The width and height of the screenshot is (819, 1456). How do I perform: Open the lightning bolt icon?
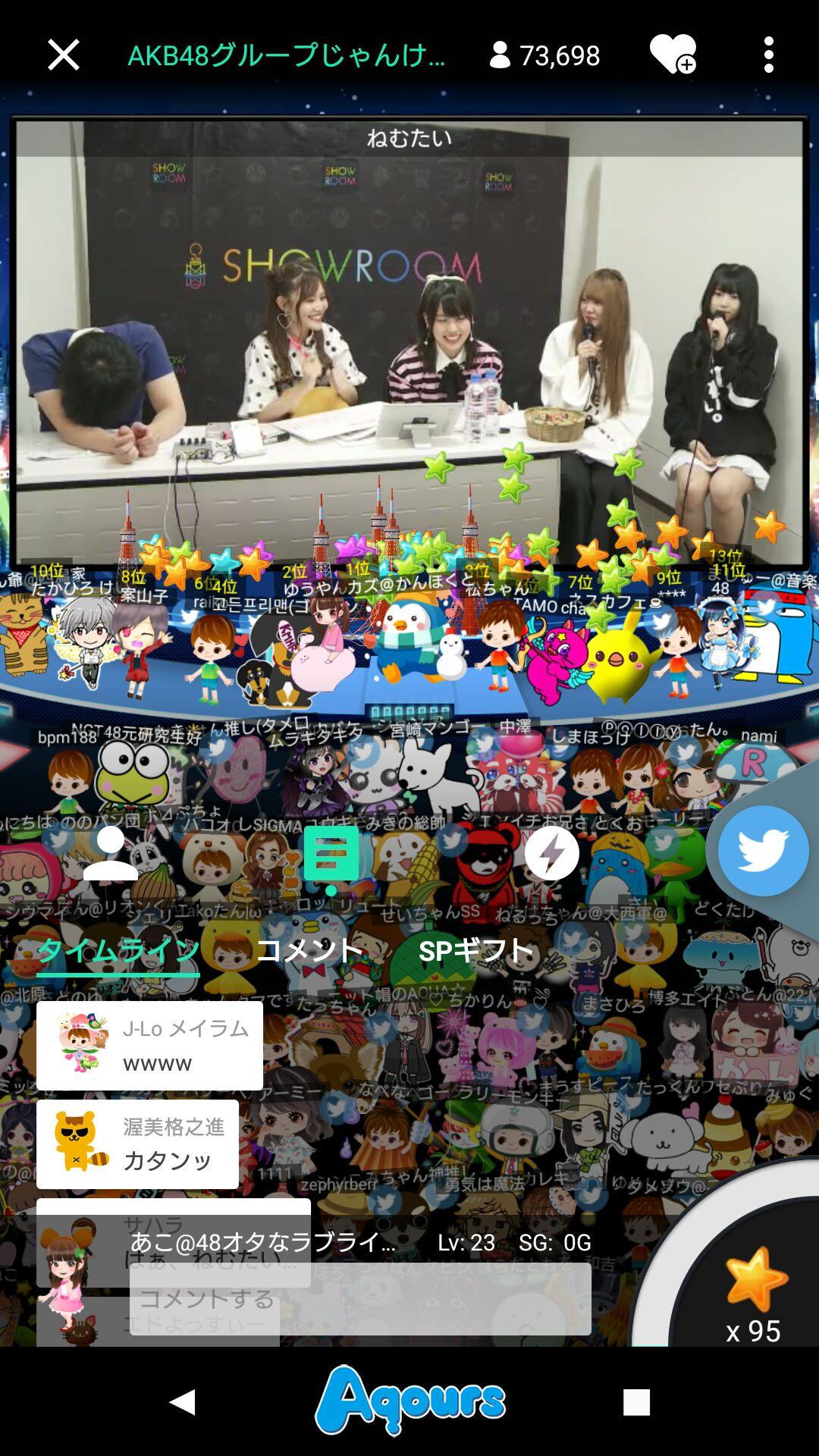point(551,854)
